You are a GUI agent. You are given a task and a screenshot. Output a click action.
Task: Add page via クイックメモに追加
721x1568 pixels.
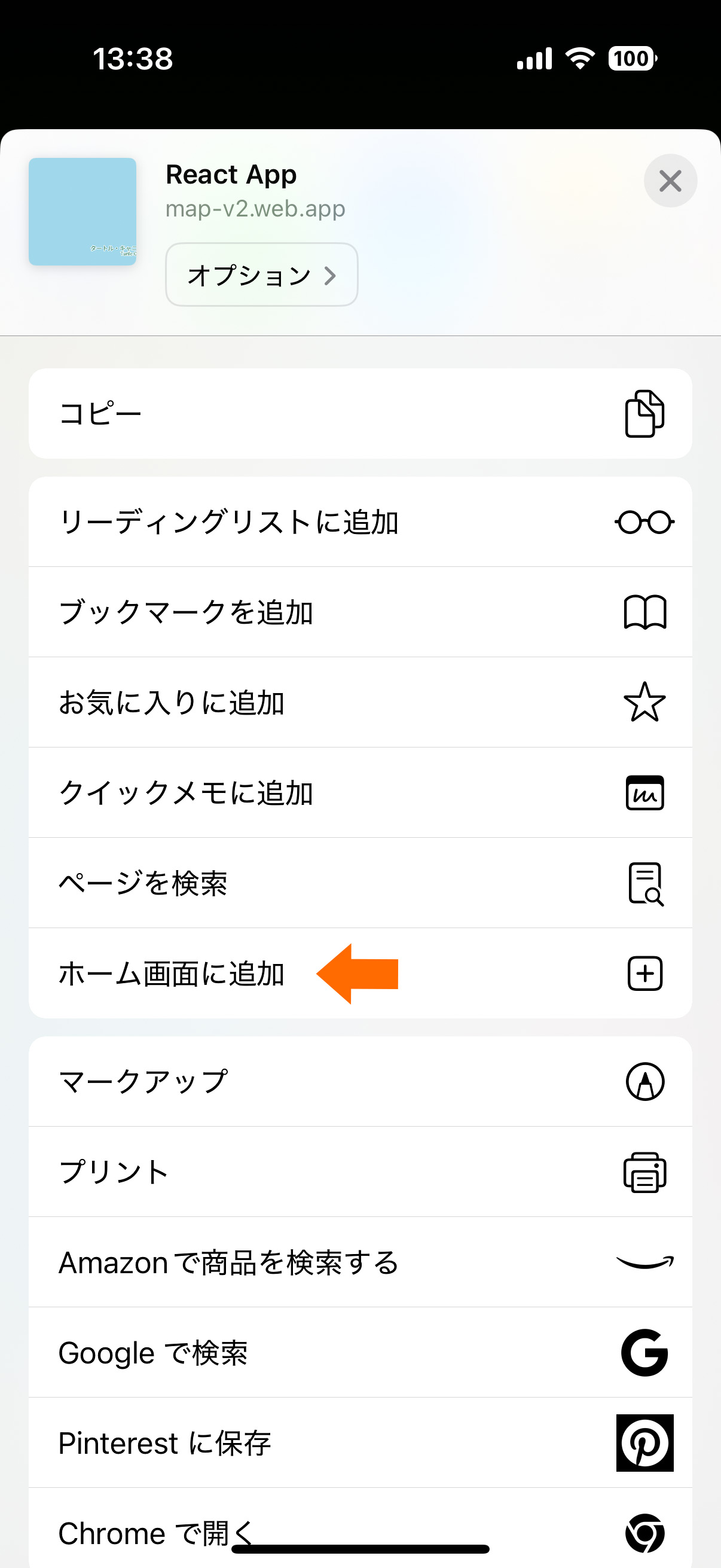click(360, 792)
